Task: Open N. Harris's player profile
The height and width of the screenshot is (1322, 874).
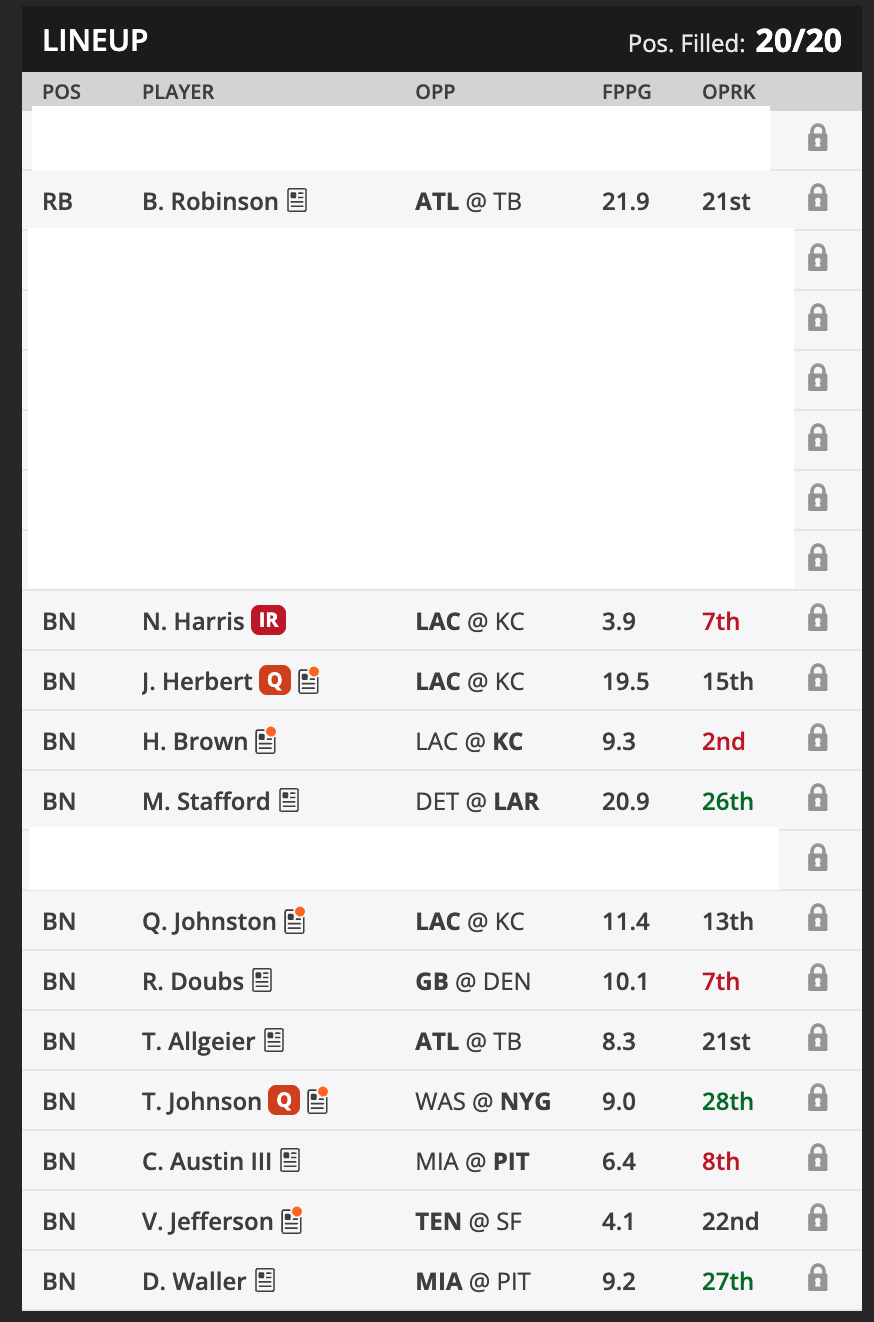Action: point(193,621)
